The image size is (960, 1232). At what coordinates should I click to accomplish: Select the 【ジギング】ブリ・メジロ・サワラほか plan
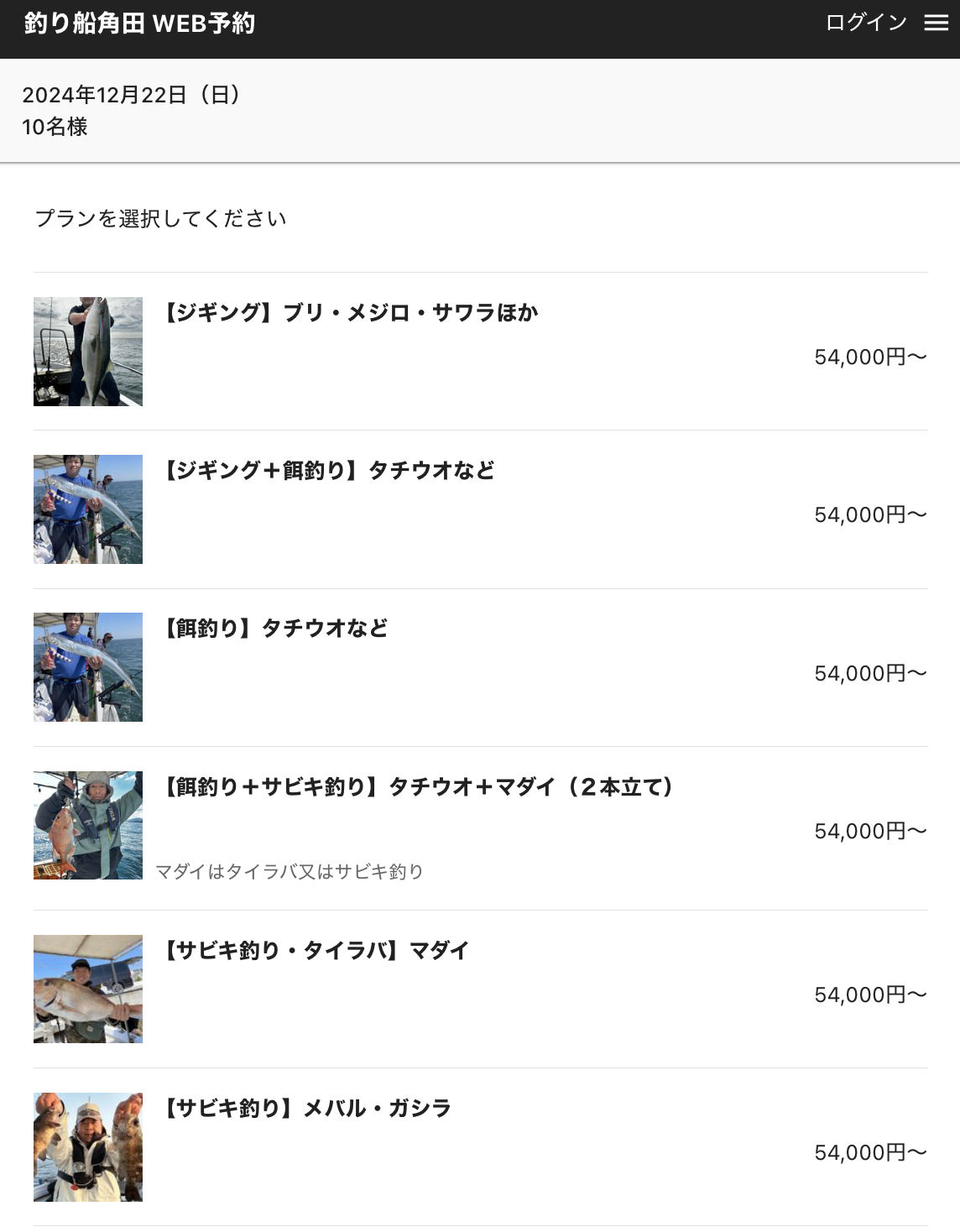coord(351,313)
